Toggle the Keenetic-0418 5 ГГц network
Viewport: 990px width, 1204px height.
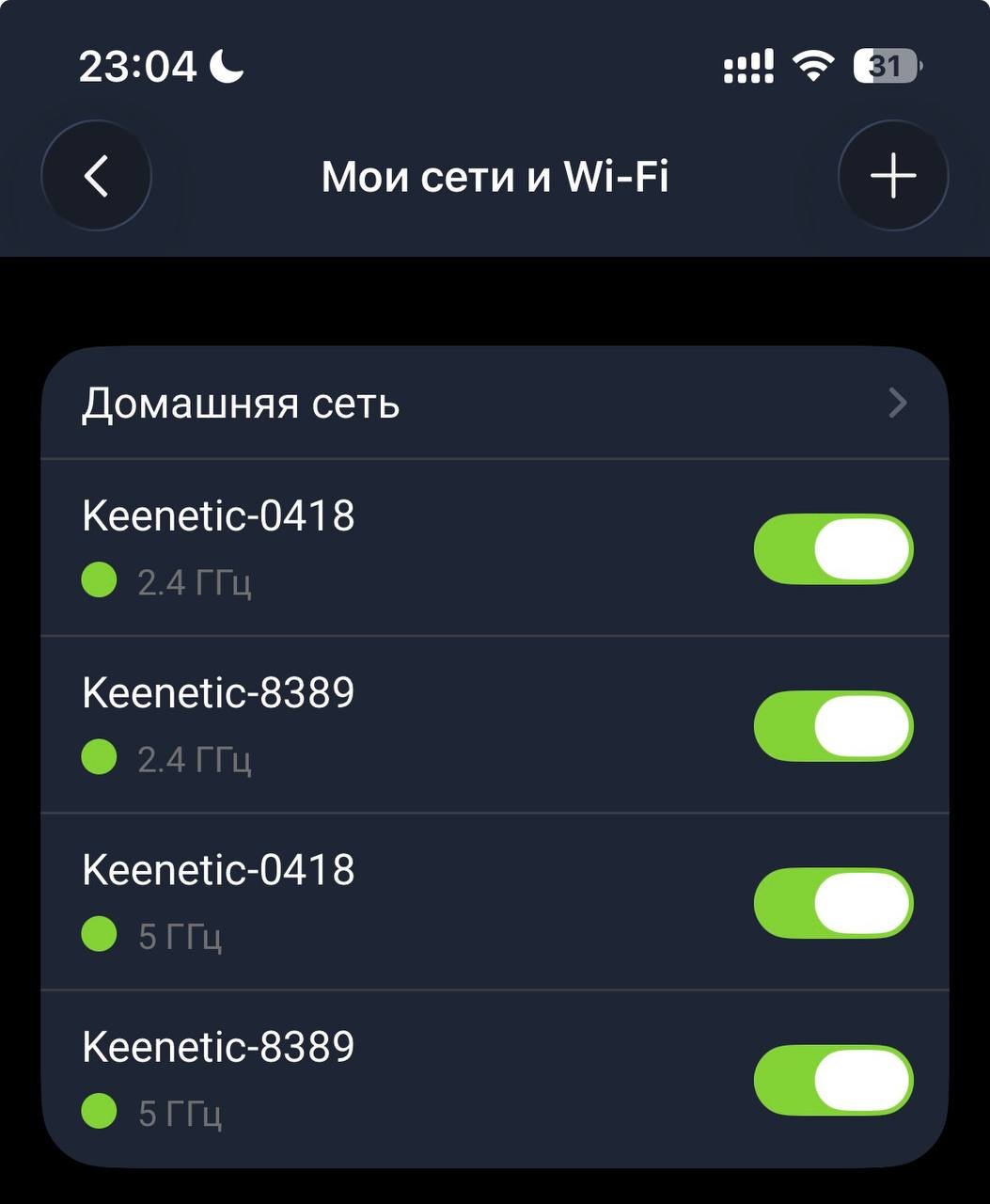[x=833, y=903]
